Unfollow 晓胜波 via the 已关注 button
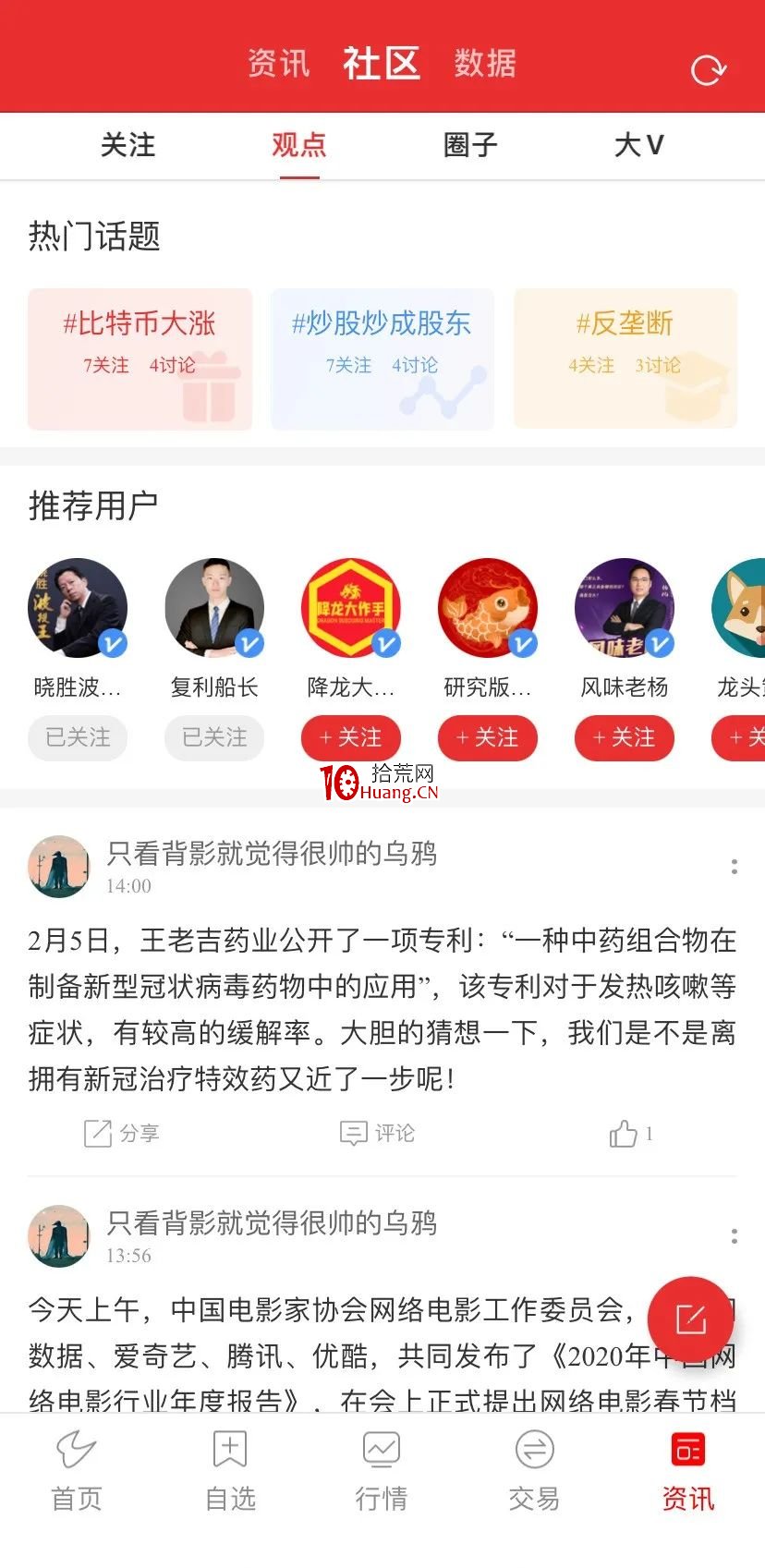This screenshot has width=765, height=1568. [78, 737]
